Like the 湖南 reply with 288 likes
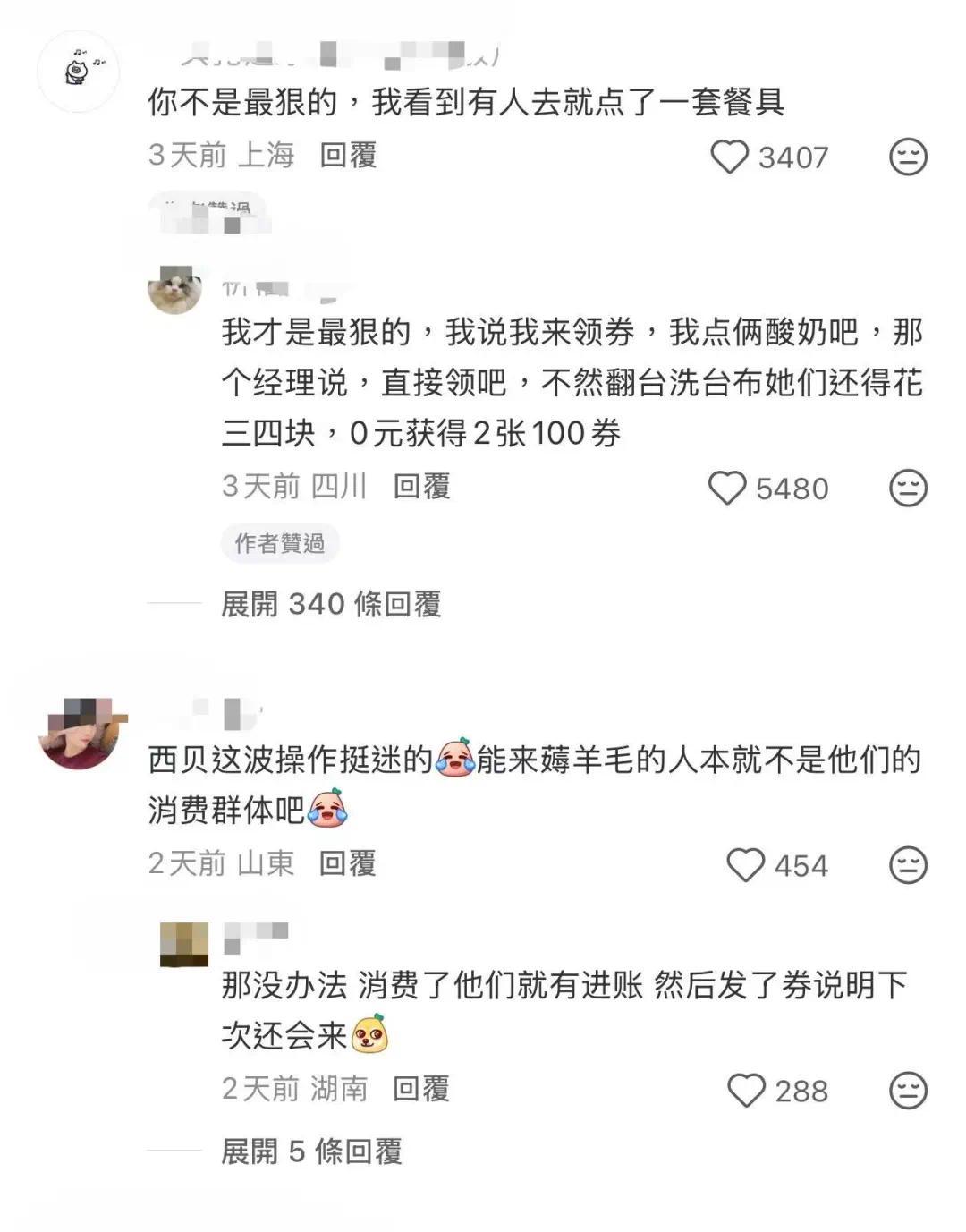Viewport: 966px width, 1232px height. [x=746, y=1091]
